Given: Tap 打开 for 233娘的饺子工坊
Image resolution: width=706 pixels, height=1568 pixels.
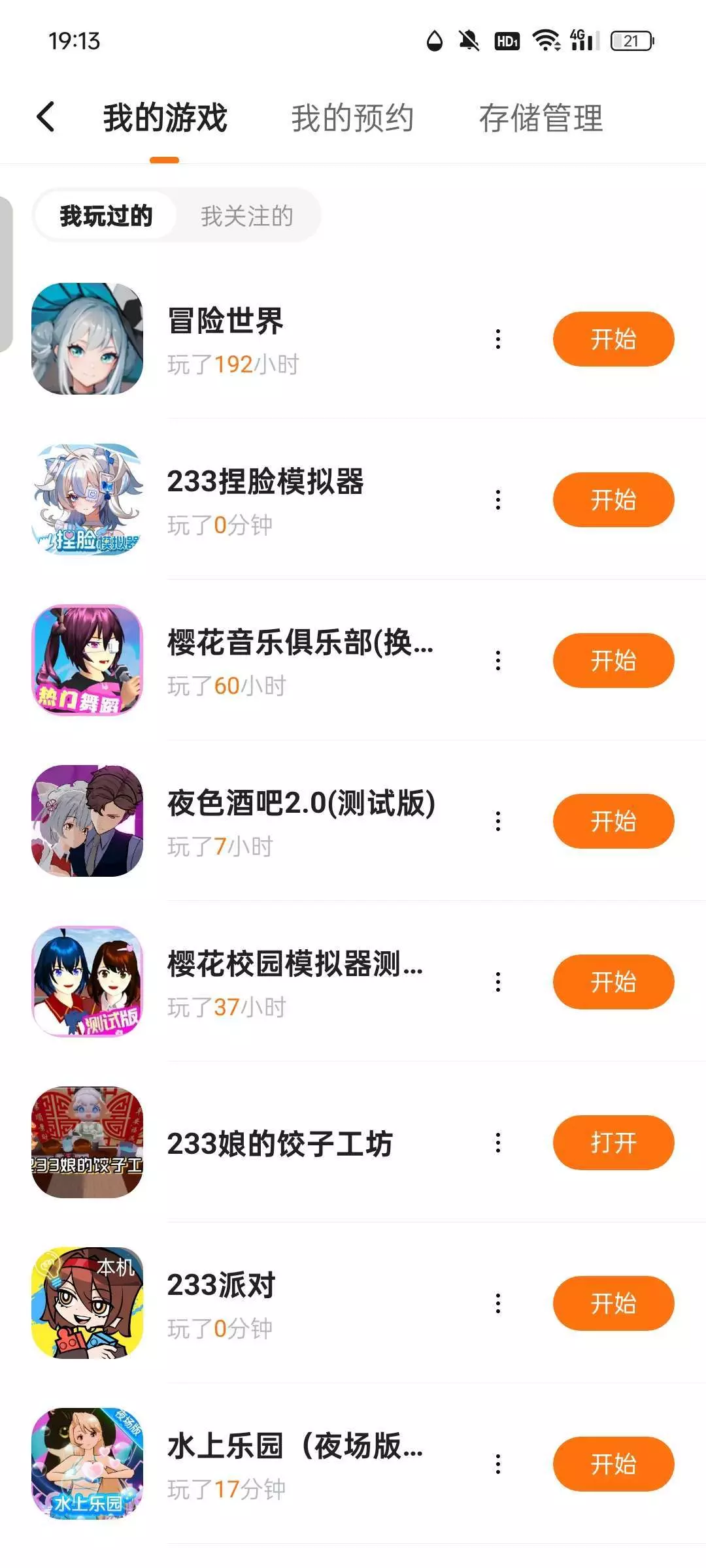Looking at the screenshot, I should (613, 1143).
